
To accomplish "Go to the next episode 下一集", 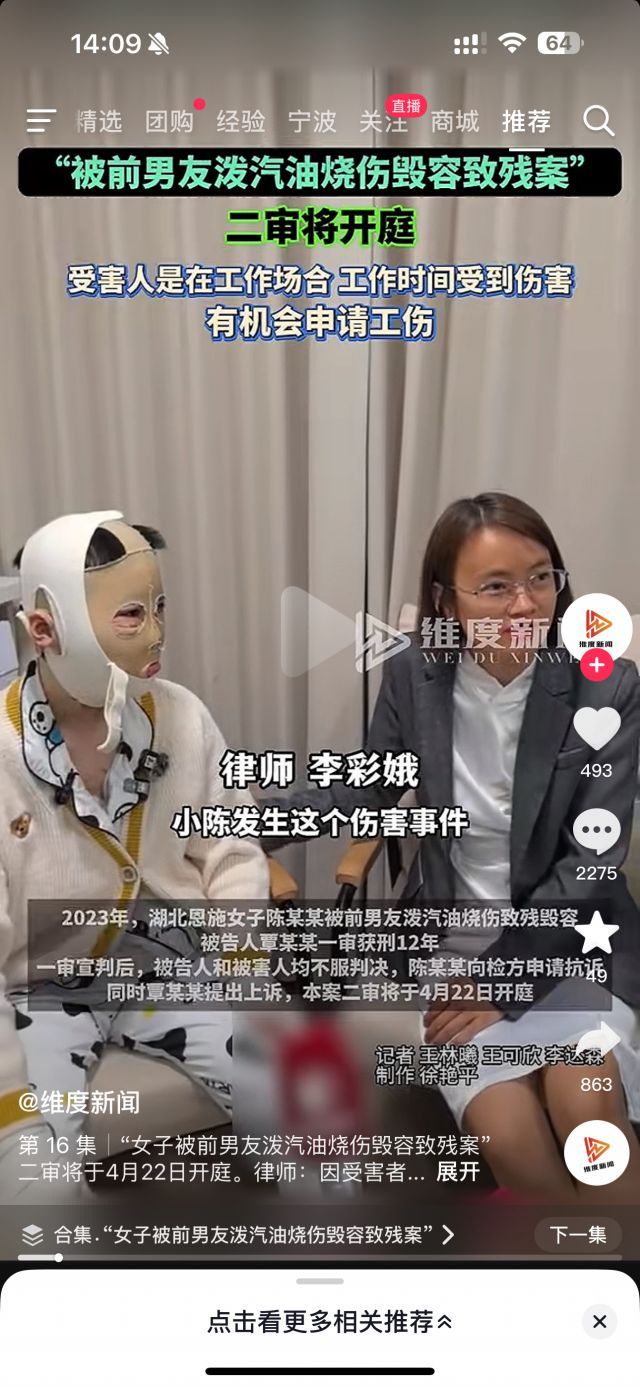I will (x=578, y=1234).
